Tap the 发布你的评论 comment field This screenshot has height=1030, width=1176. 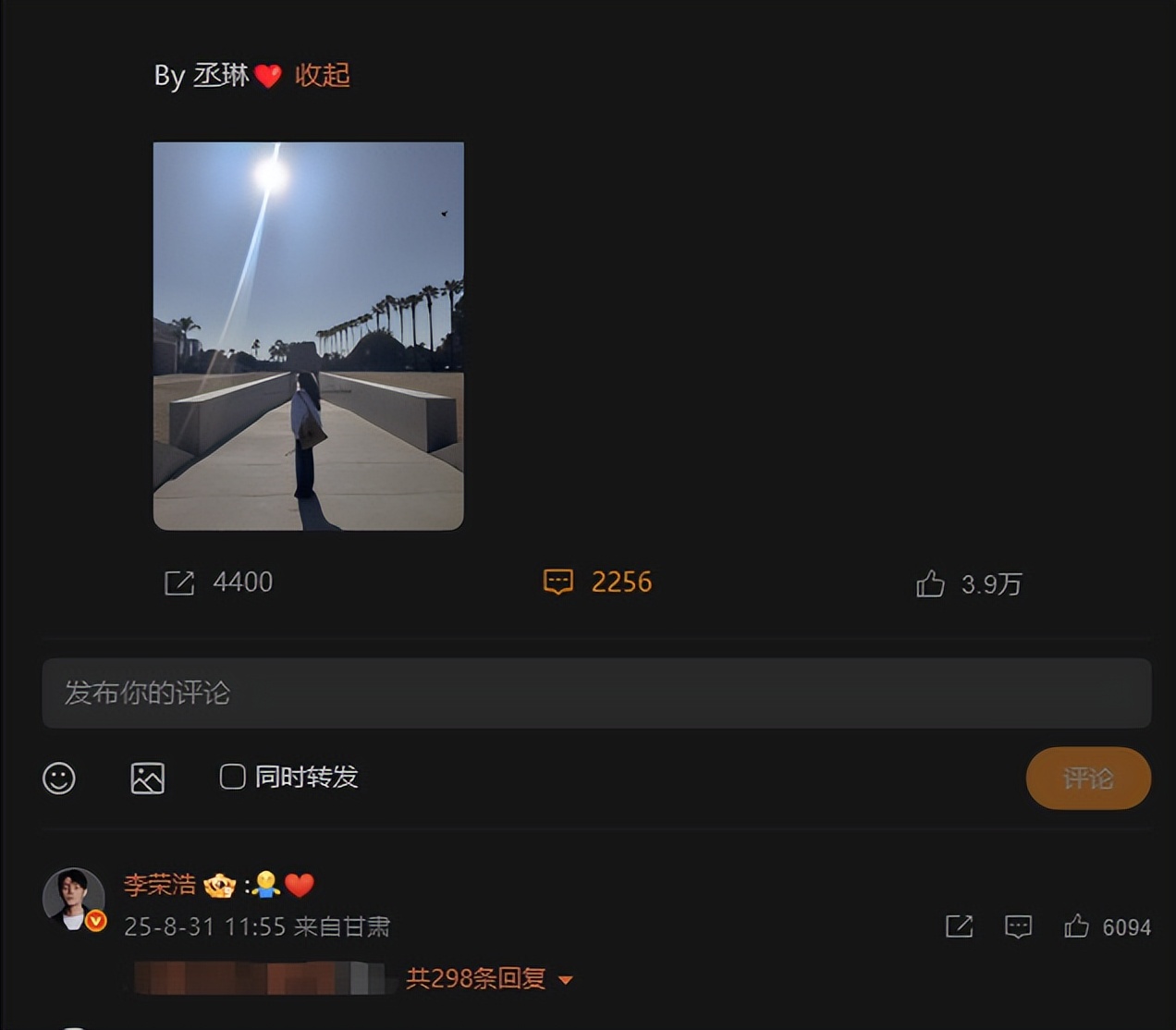click(596, 693)
